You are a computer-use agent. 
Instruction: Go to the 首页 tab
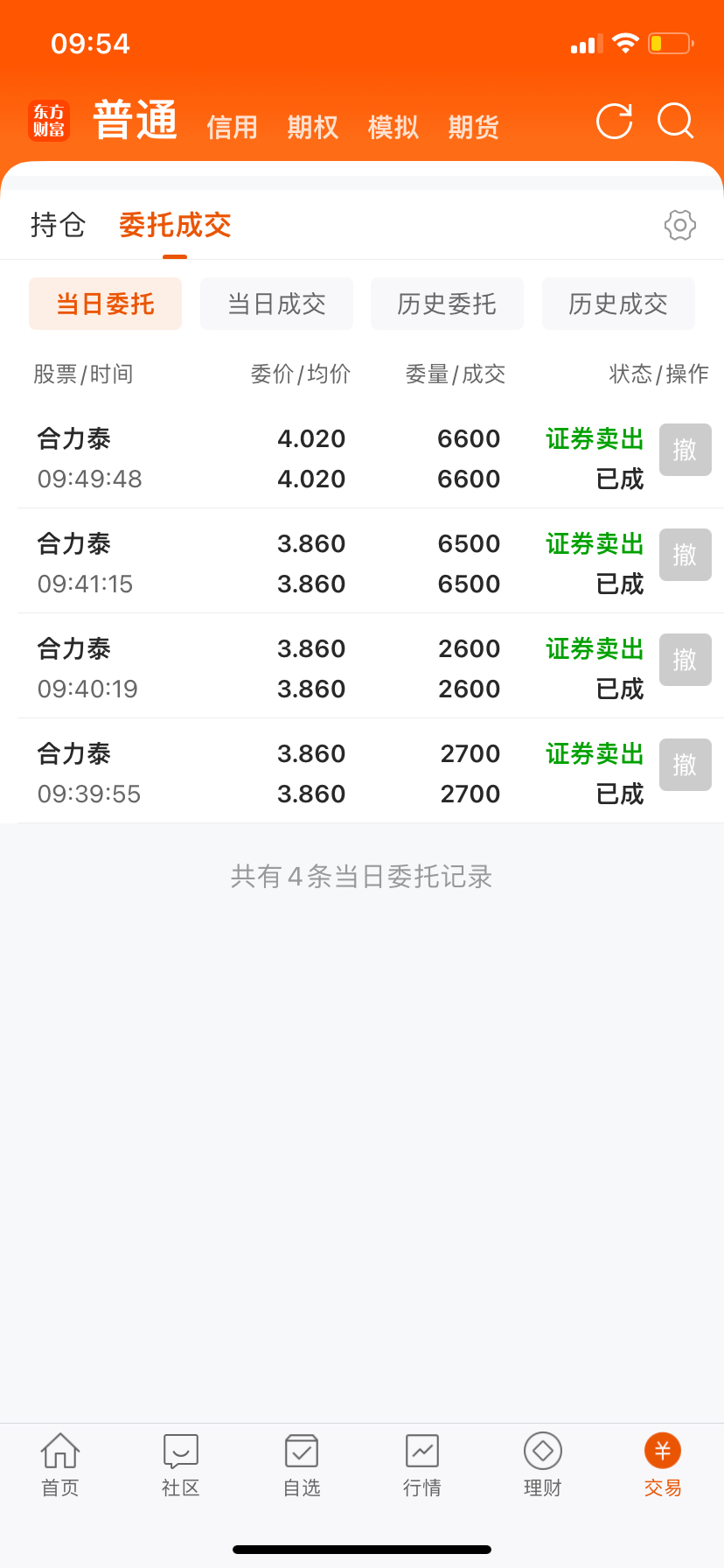[x=60, y=1465]
